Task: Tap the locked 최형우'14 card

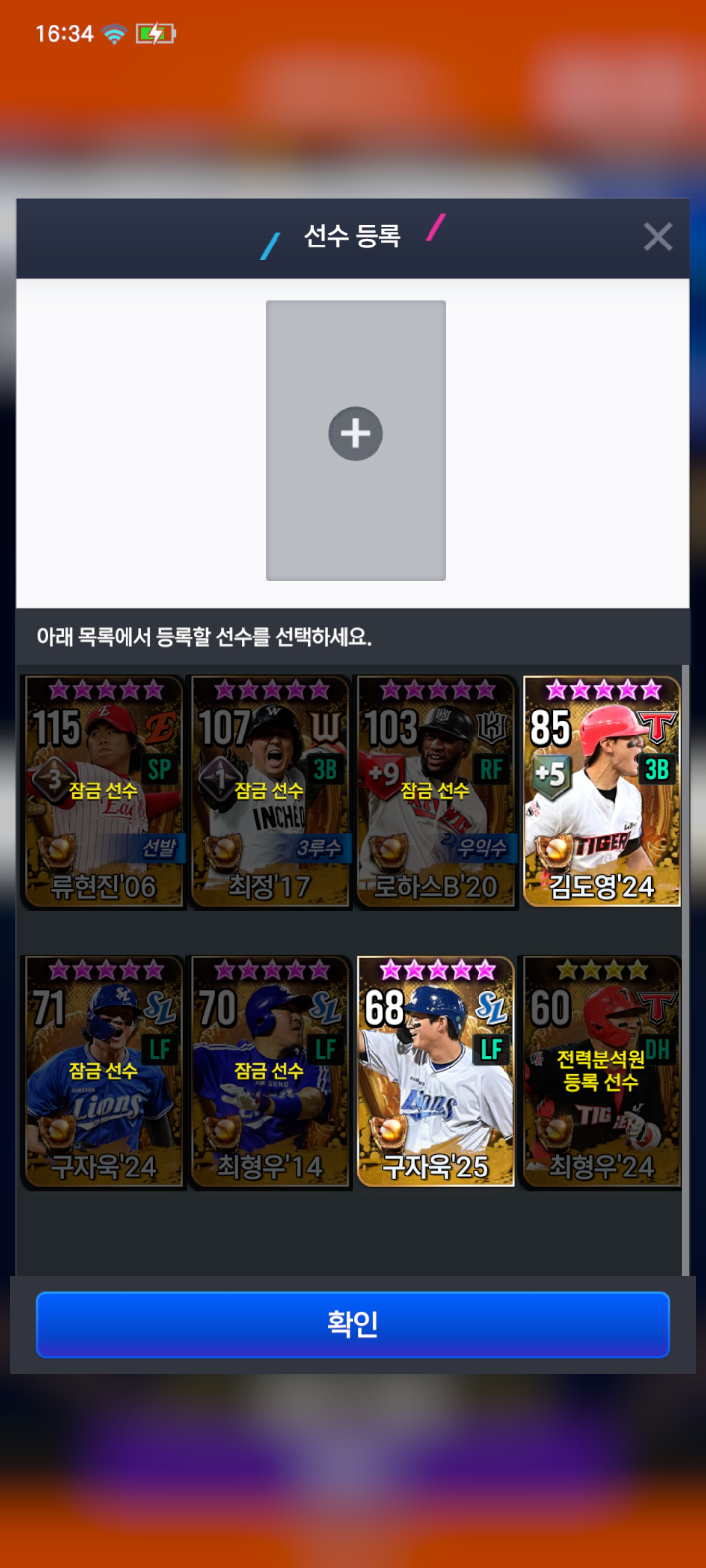Action: pos(269,1071)
